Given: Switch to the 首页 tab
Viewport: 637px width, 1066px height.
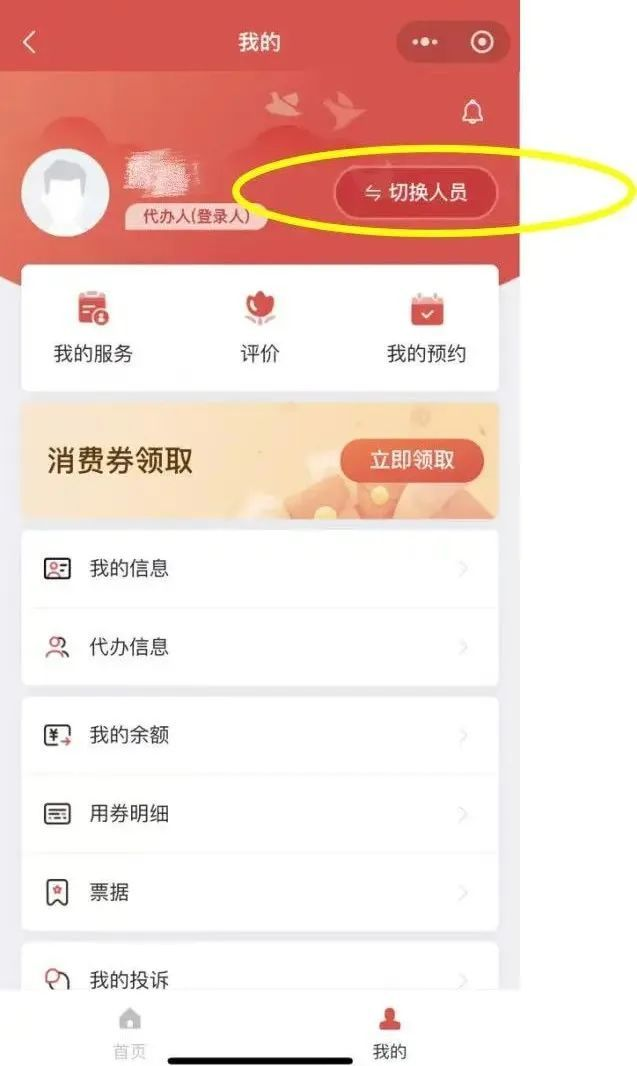Looking at the screenshot, I should click(x=129, y=1033).
